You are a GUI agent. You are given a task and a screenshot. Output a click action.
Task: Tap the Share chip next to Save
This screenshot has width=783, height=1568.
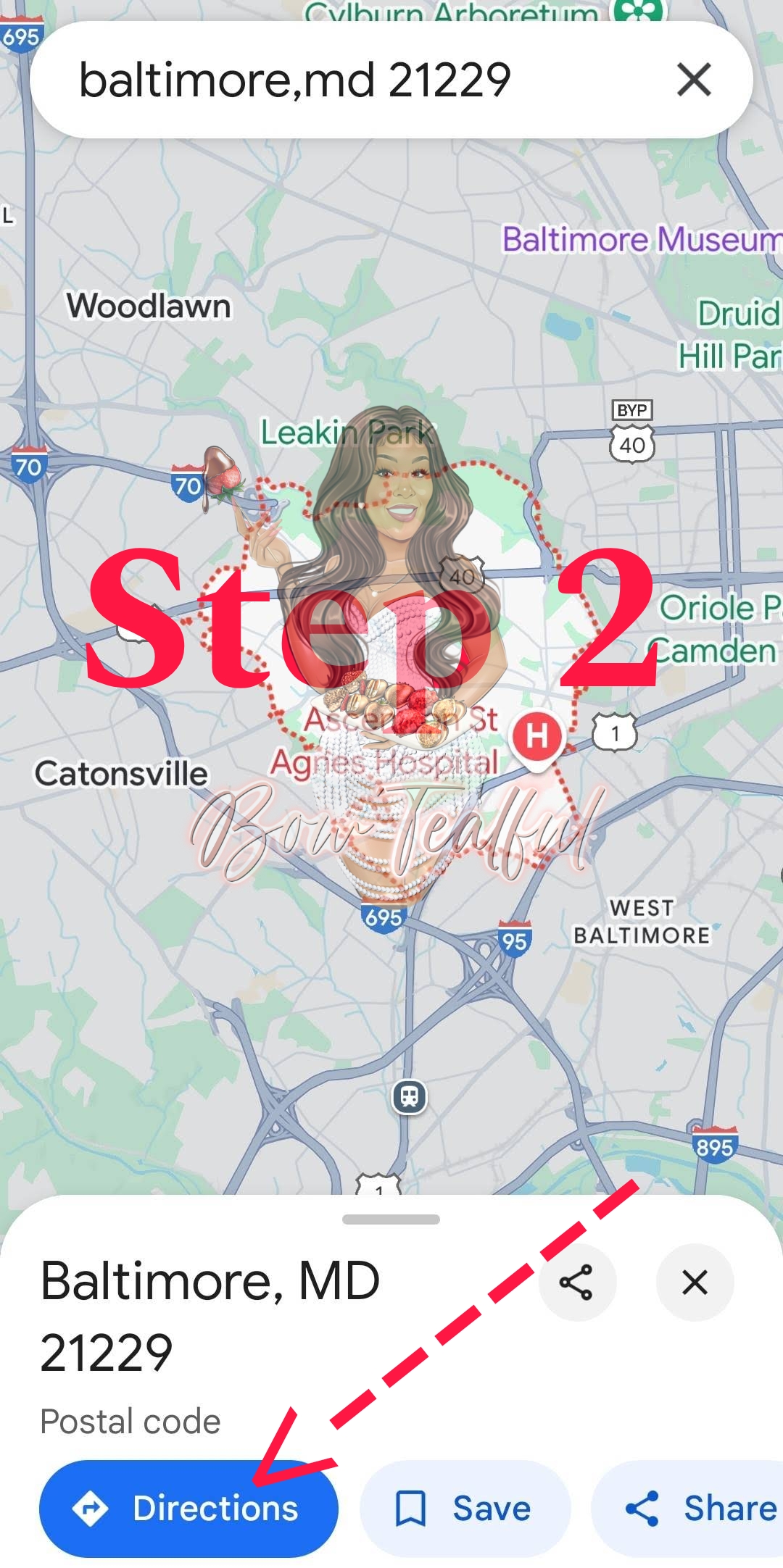point(696,1508)
